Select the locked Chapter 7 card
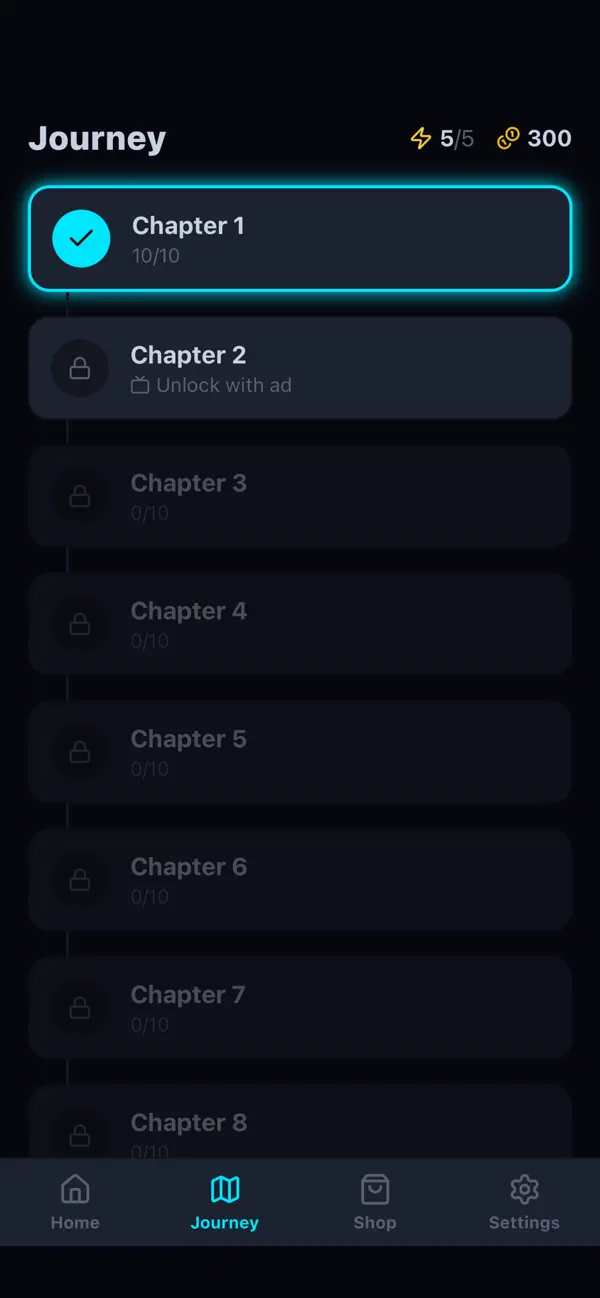 300,1008
